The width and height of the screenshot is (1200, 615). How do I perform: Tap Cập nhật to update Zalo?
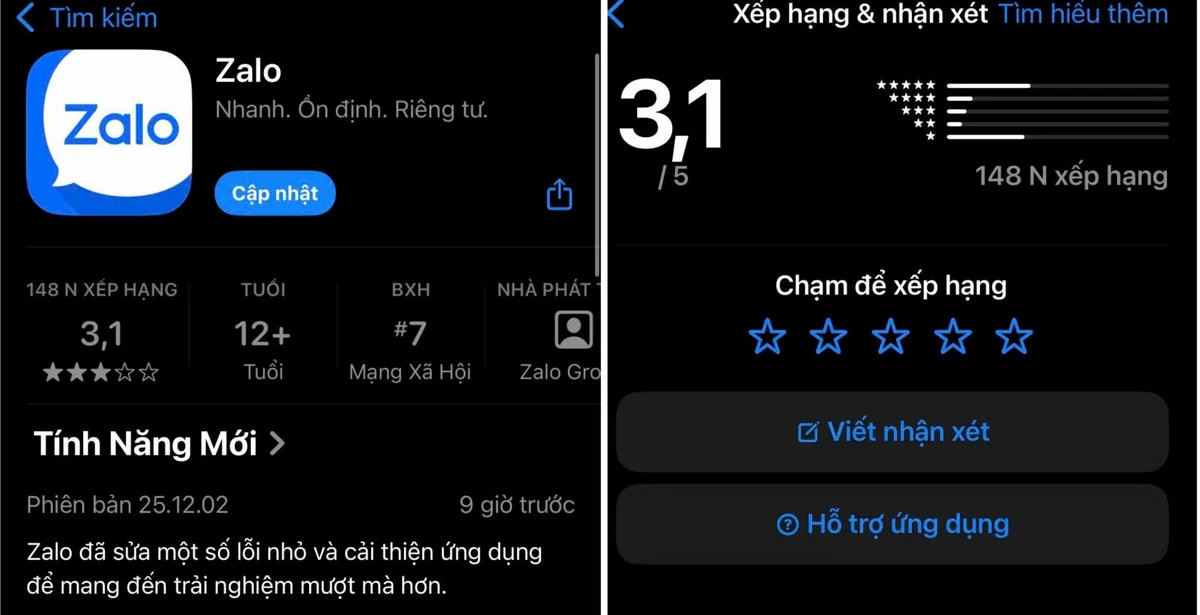(x=275, y=193)
